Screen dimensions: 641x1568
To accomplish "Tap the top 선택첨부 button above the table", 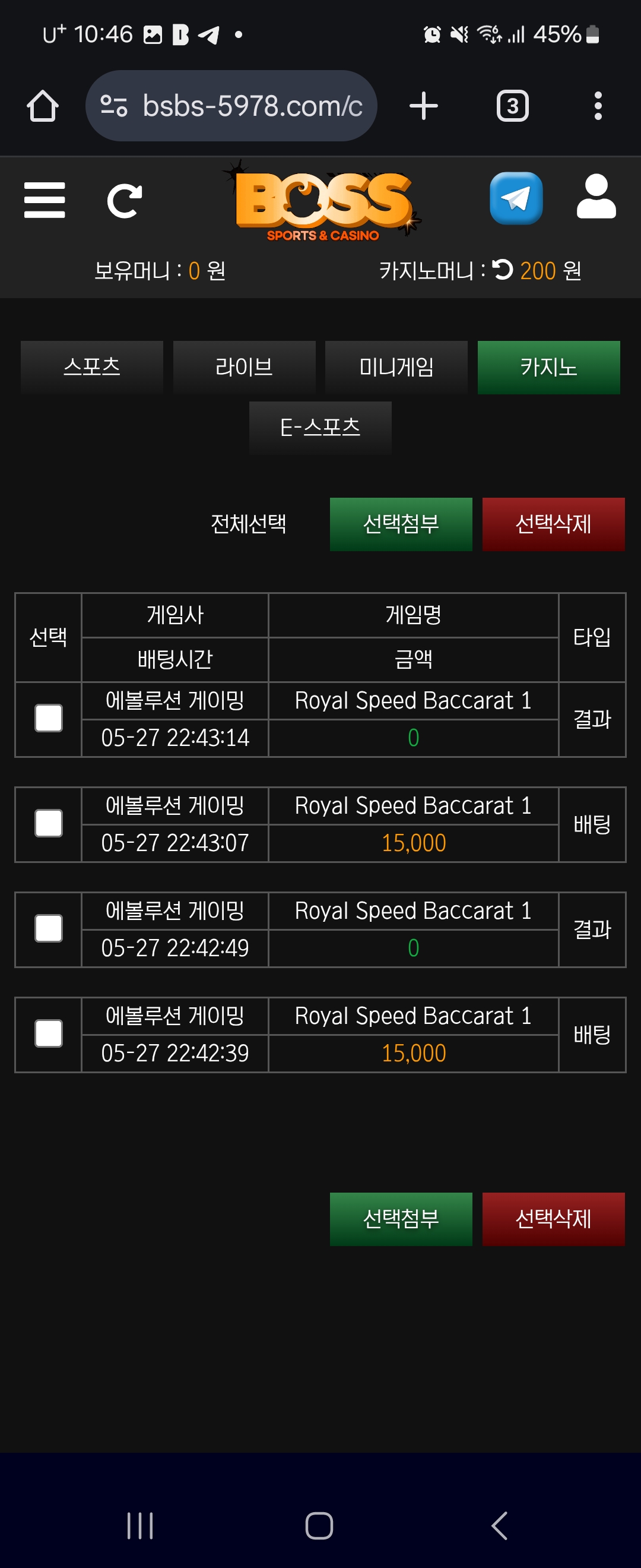I will (401, 524).
